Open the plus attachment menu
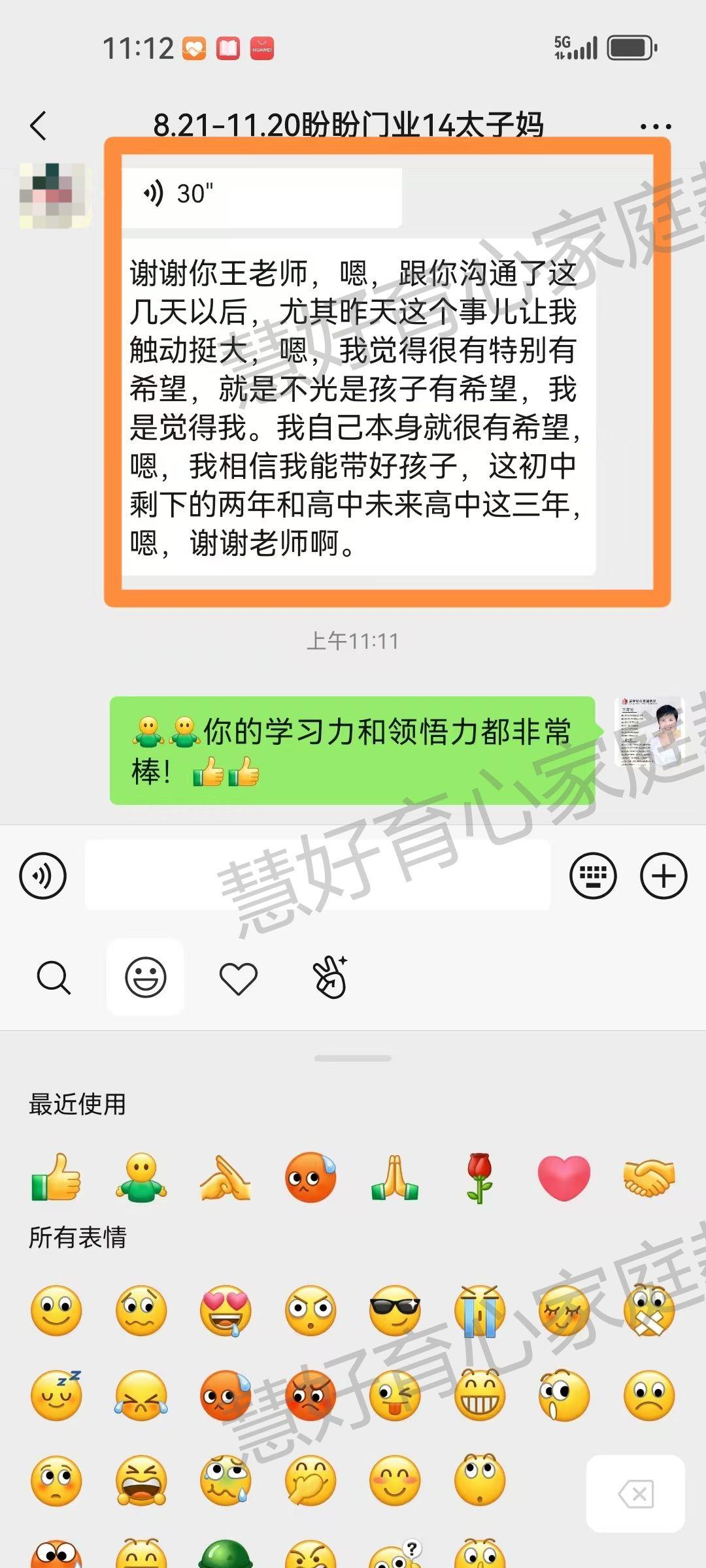The width and height of the screenshot is (706, 1568). (x=663, y=875)
